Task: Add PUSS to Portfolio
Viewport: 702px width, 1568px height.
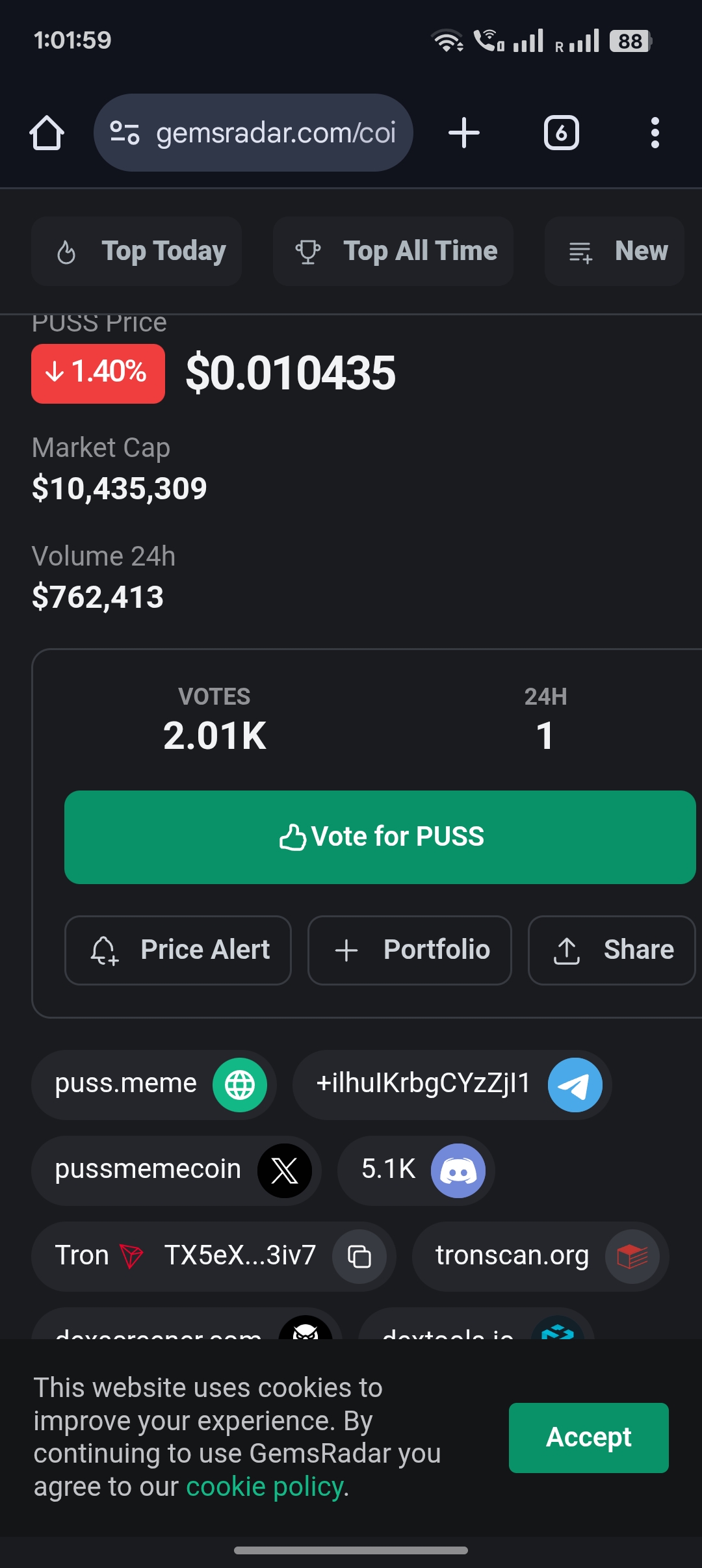Action: [409, 950]
